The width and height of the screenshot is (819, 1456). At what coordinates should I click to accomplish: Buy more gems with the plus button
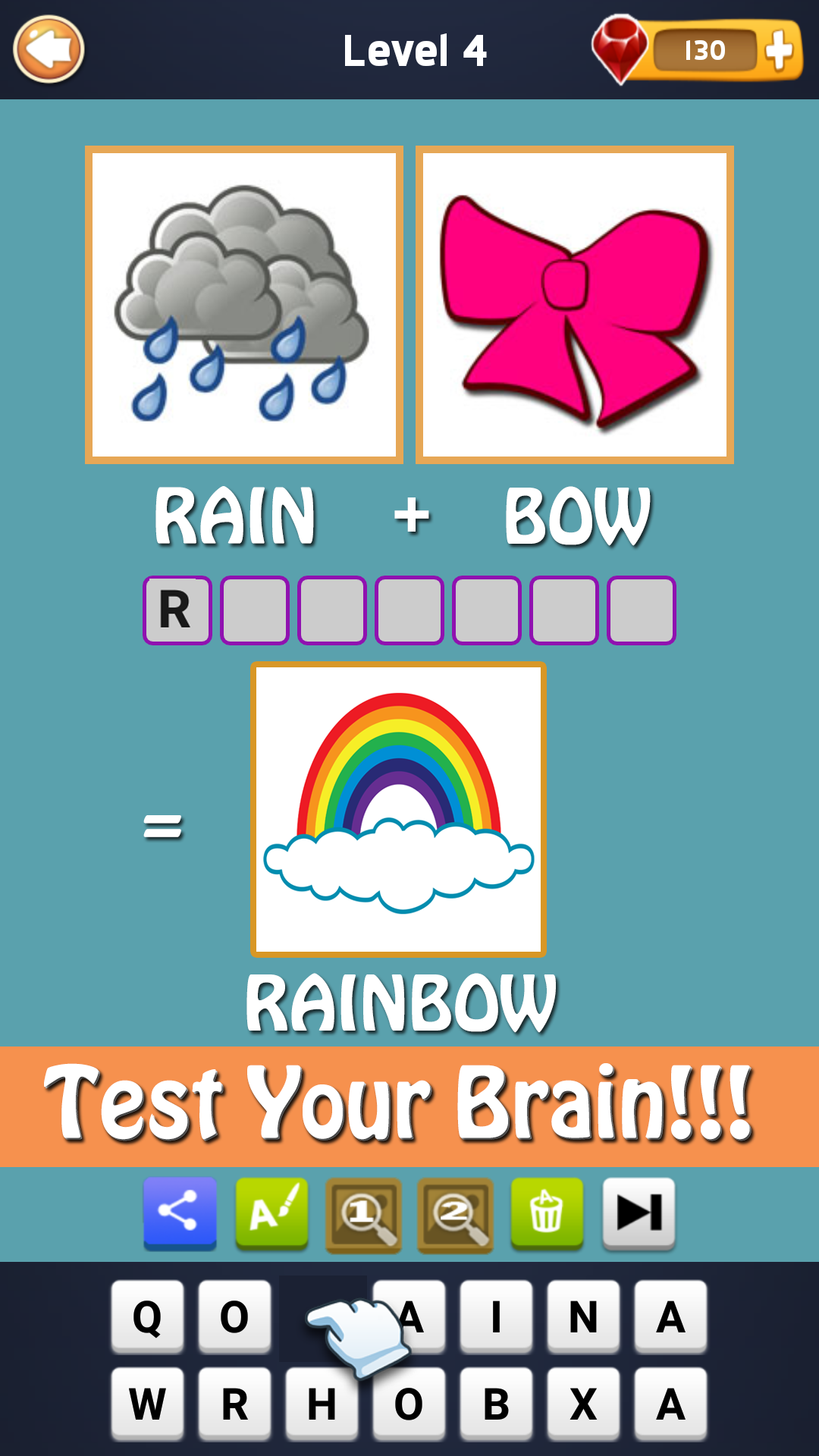[780, 51]
